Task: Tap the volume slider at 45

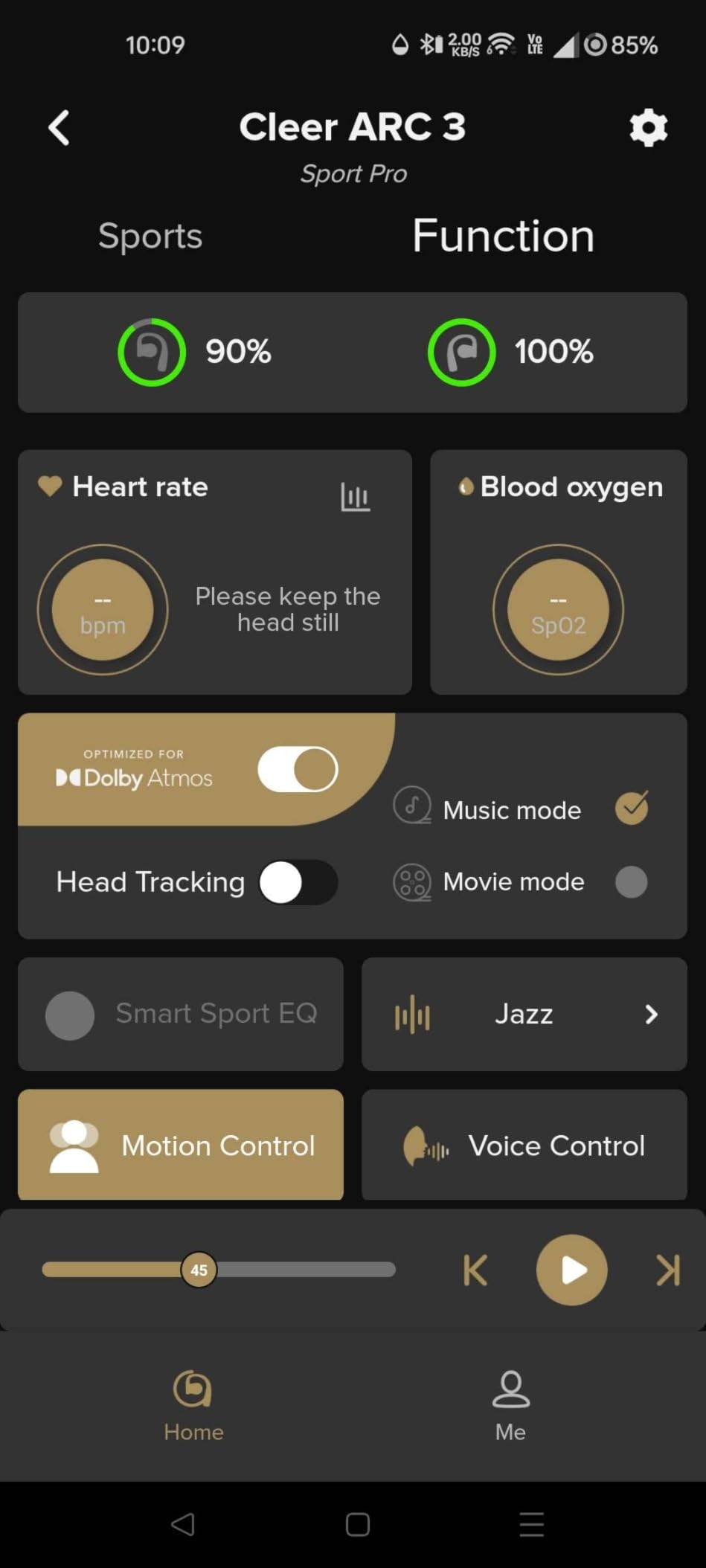Action: pyautogui.click(x=199, y=1270)
